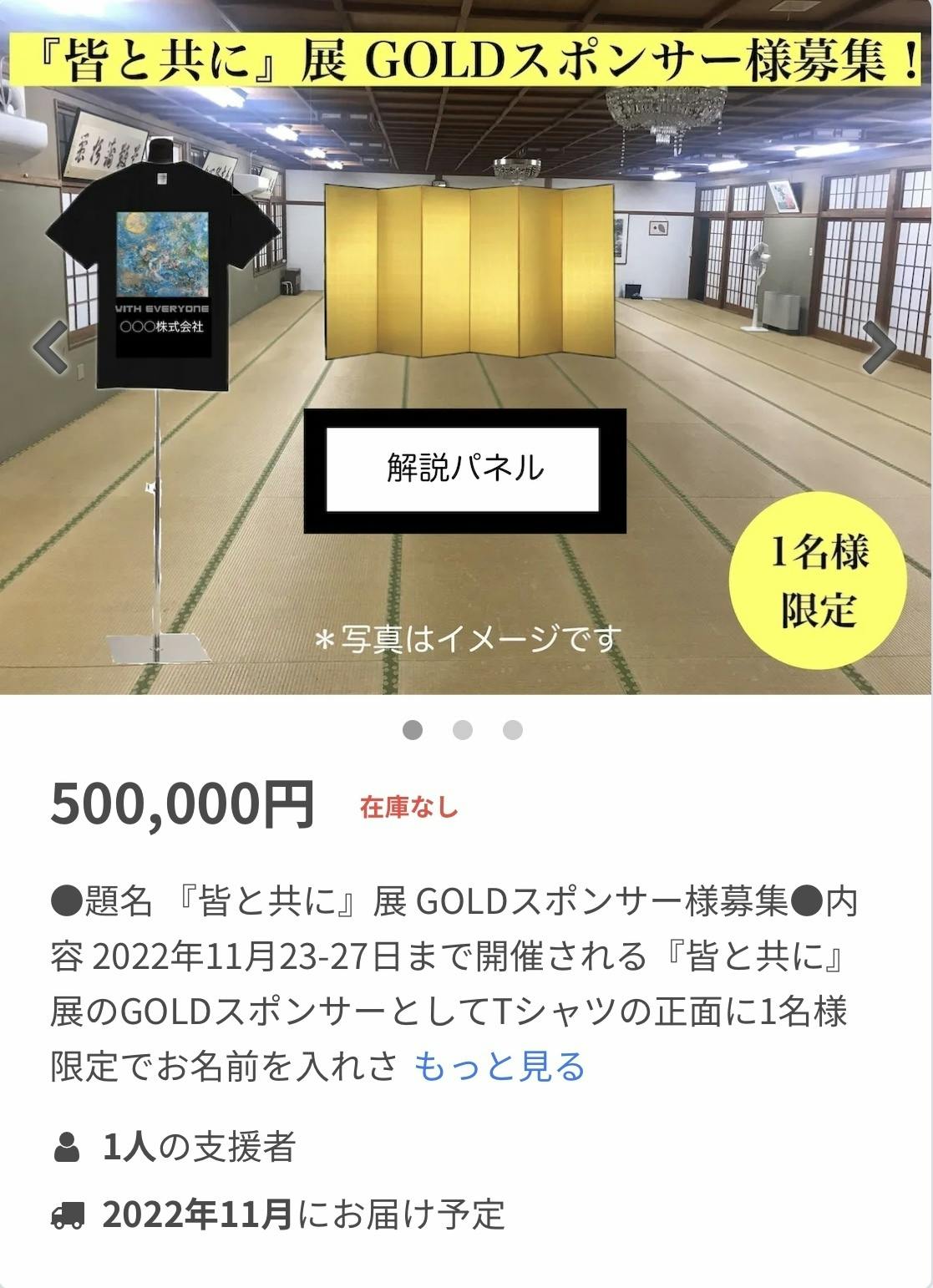Go to the previous carousel image
The image size is (933, 1288).
click(x=51, y=347)
